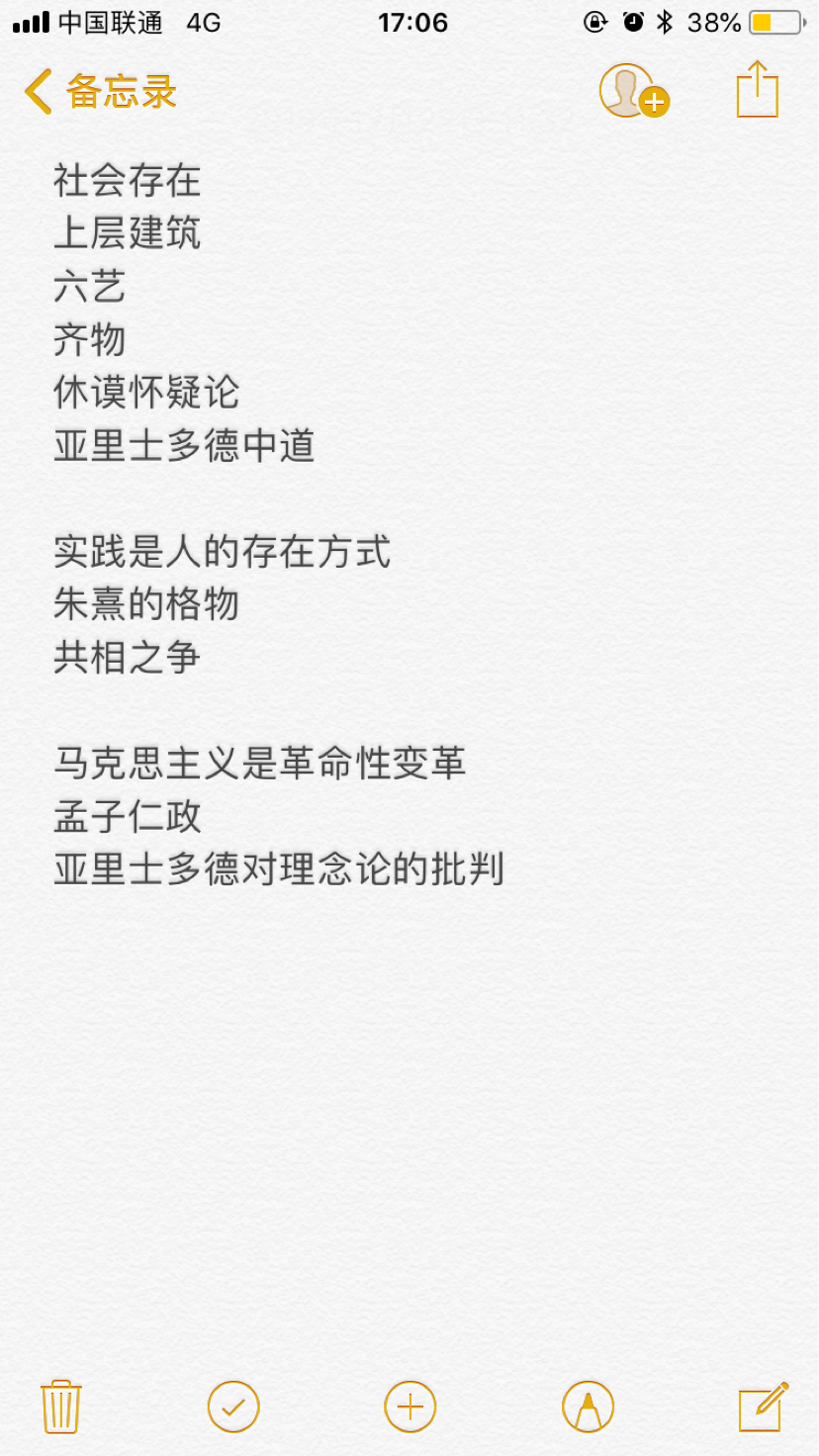Open the share sheet icon
Viewport: 819px width, 1456px height.
(x=758, y=90)
